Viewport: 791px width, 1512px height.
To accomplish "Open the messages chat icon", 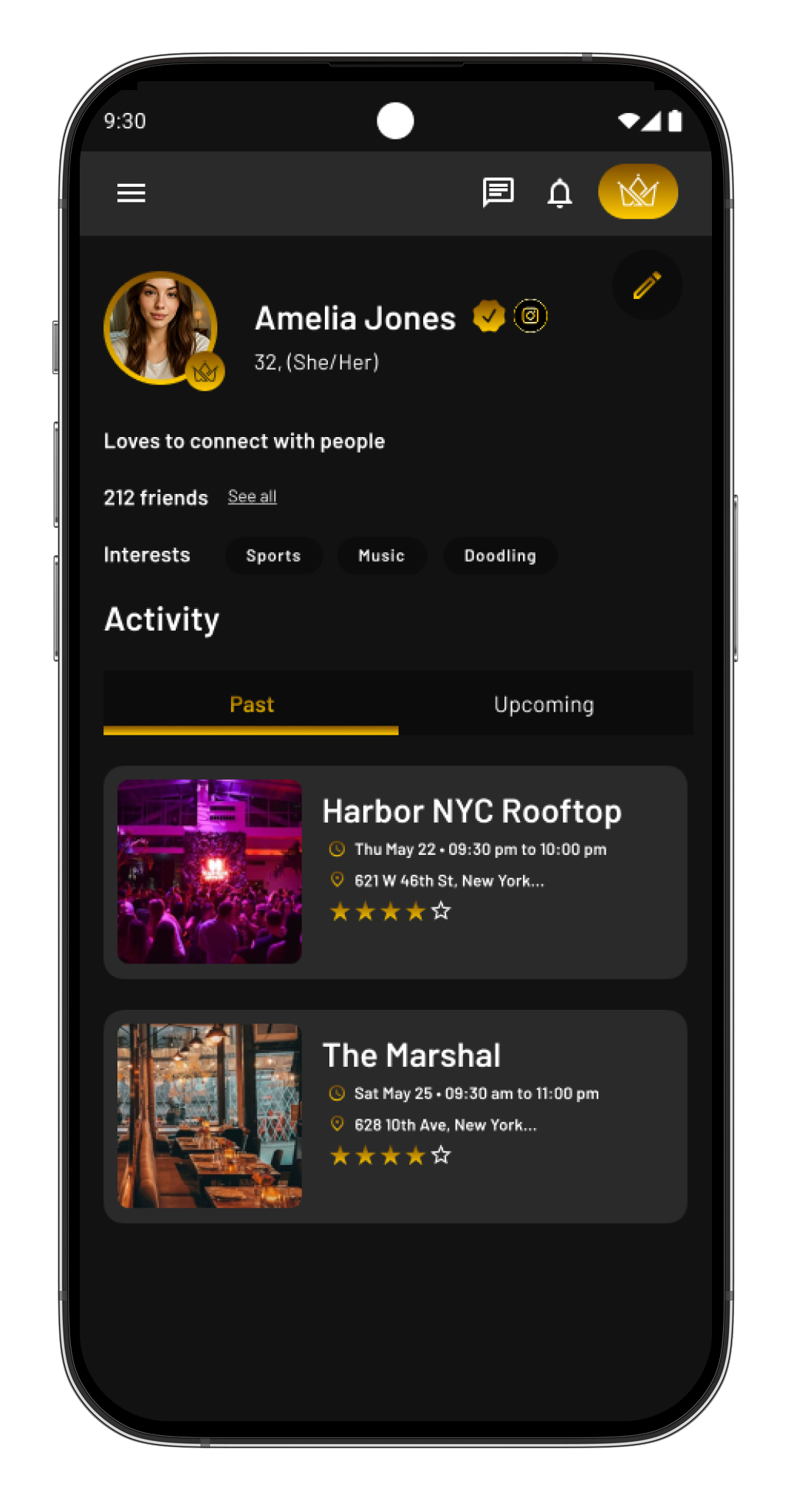I will coord(498,193).
